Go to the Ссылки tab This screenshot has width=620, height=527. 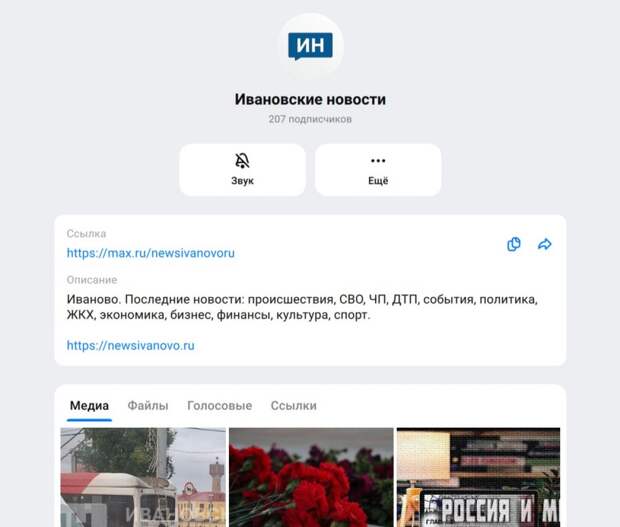tap(293, 406)
